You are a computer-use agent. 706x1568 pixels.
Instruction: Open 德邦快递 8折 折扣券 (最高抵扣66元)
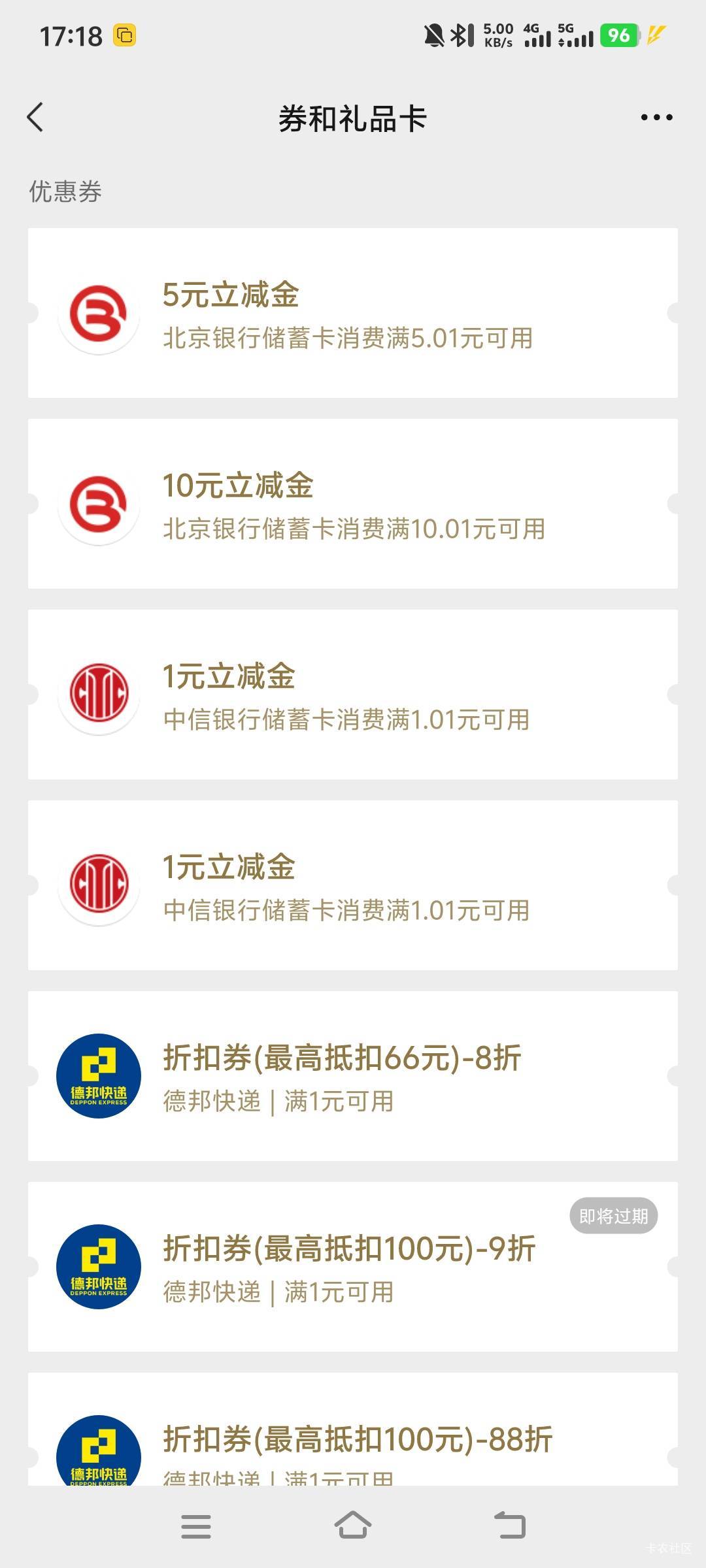click(x=353, y=1076)
